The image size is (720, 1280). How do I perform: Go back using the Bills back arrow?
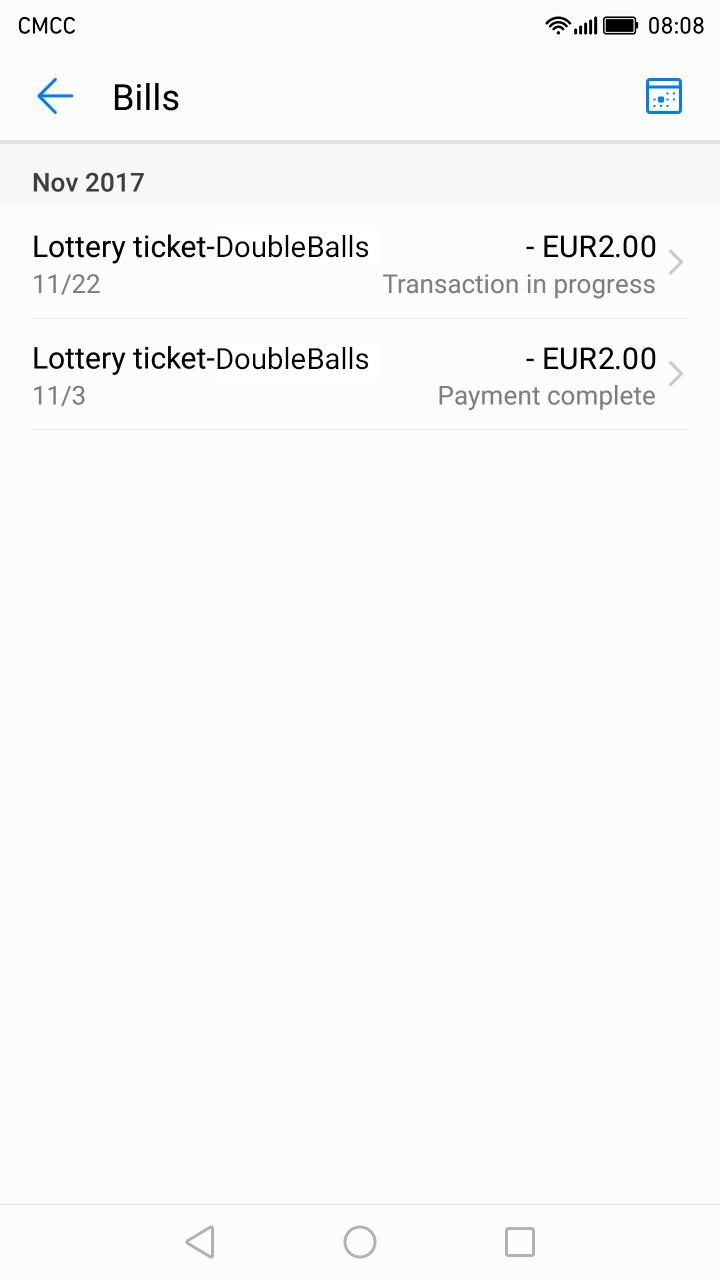coord(55,97)
